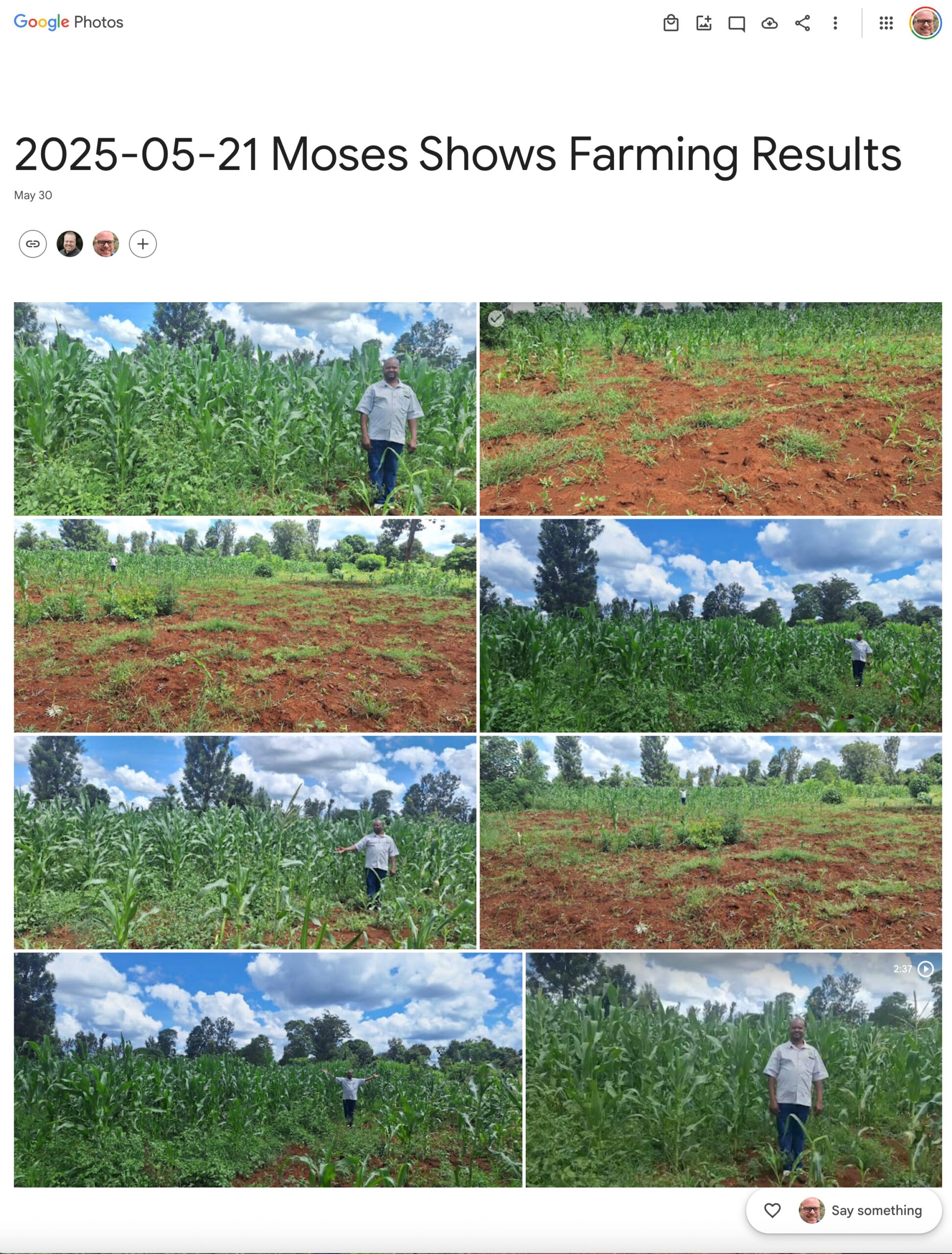
Task: Open the first photo of man in maize
Action: click(x=245, y=408)
